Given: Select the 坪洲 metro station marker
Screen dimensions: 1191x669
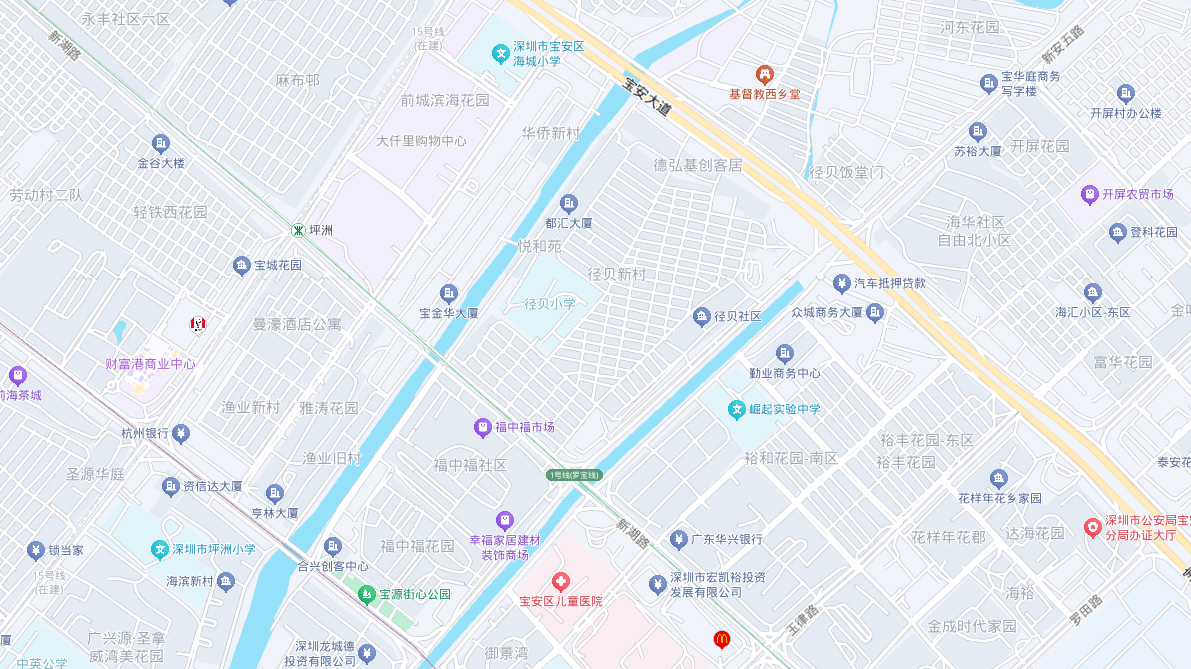Looking at the screenshot, I should tap(298, 230).
